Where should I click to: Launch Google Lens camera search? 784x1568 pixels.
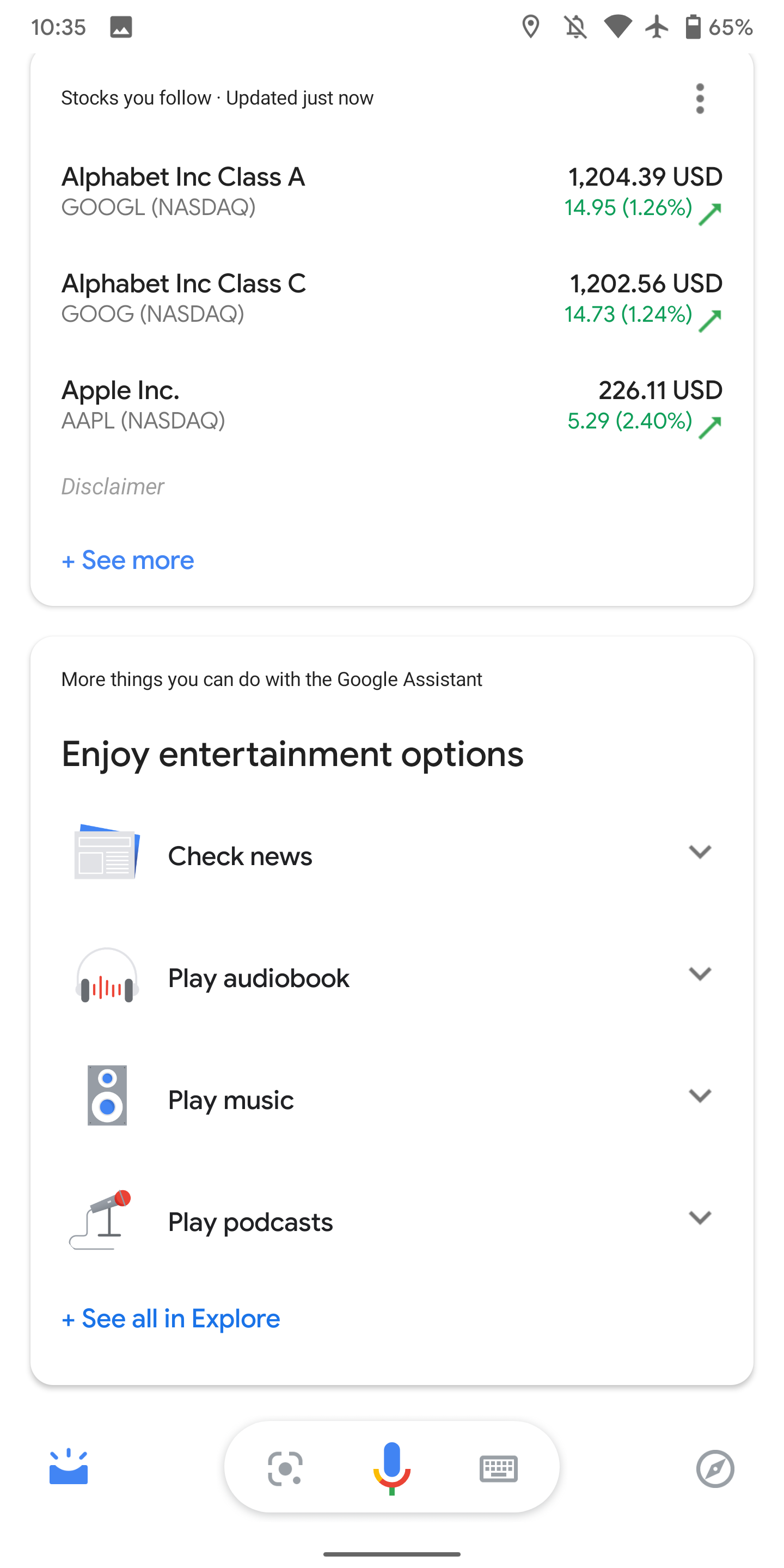[285, 1468]
